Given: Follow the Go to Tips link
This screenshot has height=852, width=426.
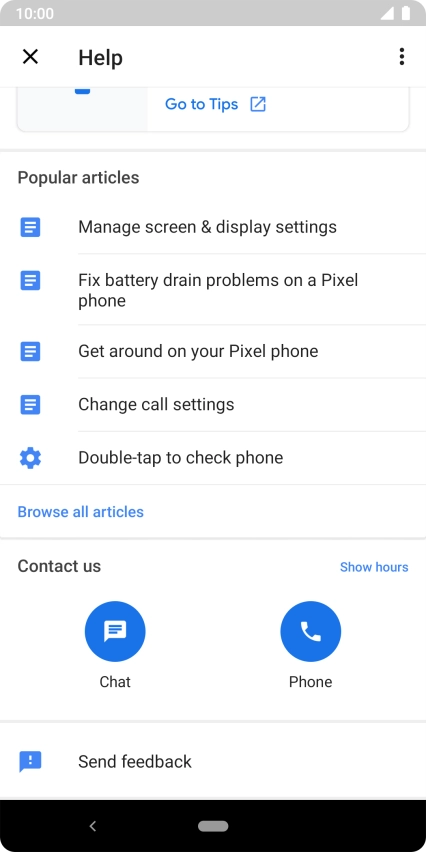Looking at the screenshot, I should click(x=215, y=104).
